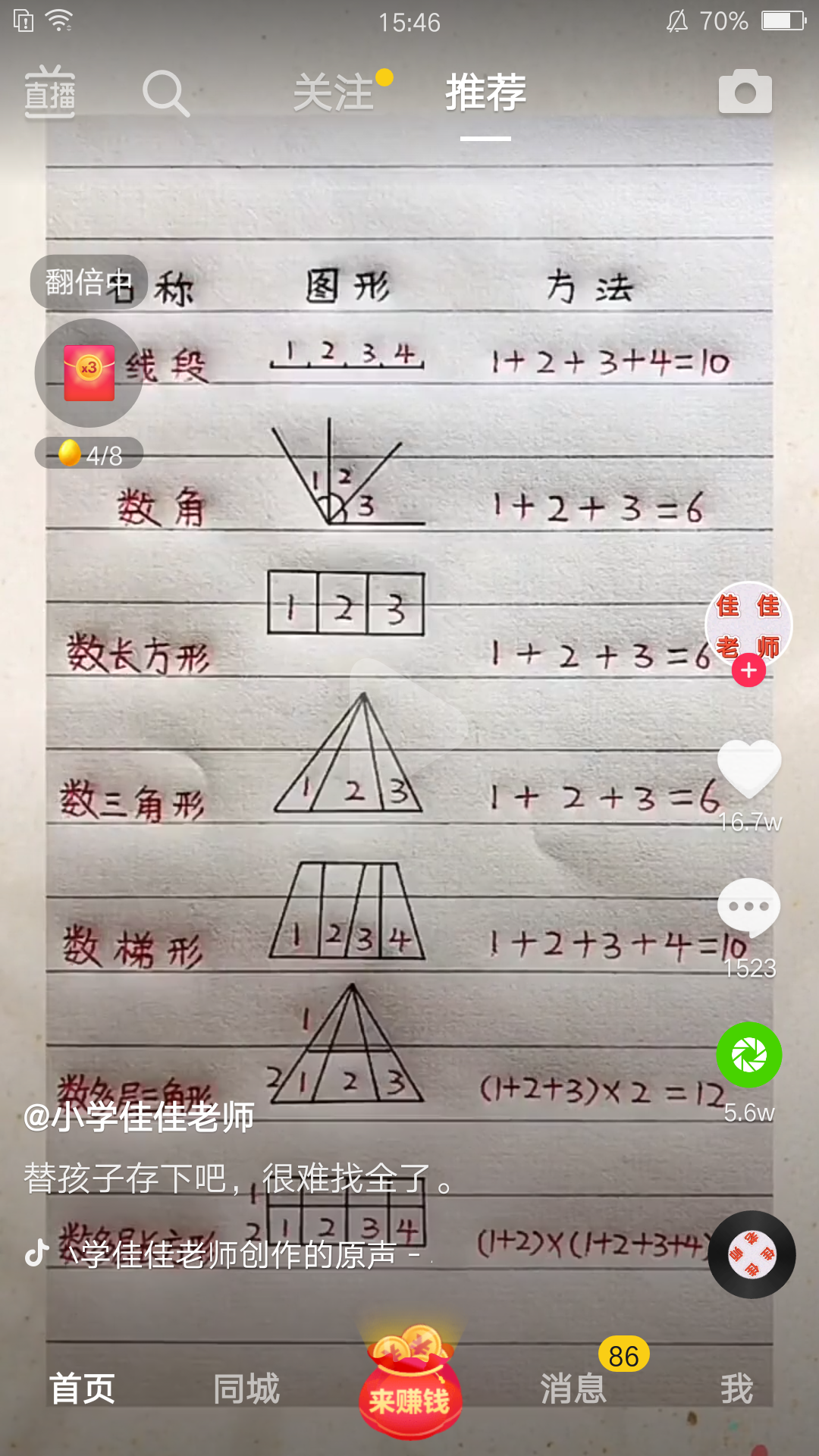The height and width of the screenshot is (1456, 819).
Task: Open the comments on this video
Action: pos(748,907)
